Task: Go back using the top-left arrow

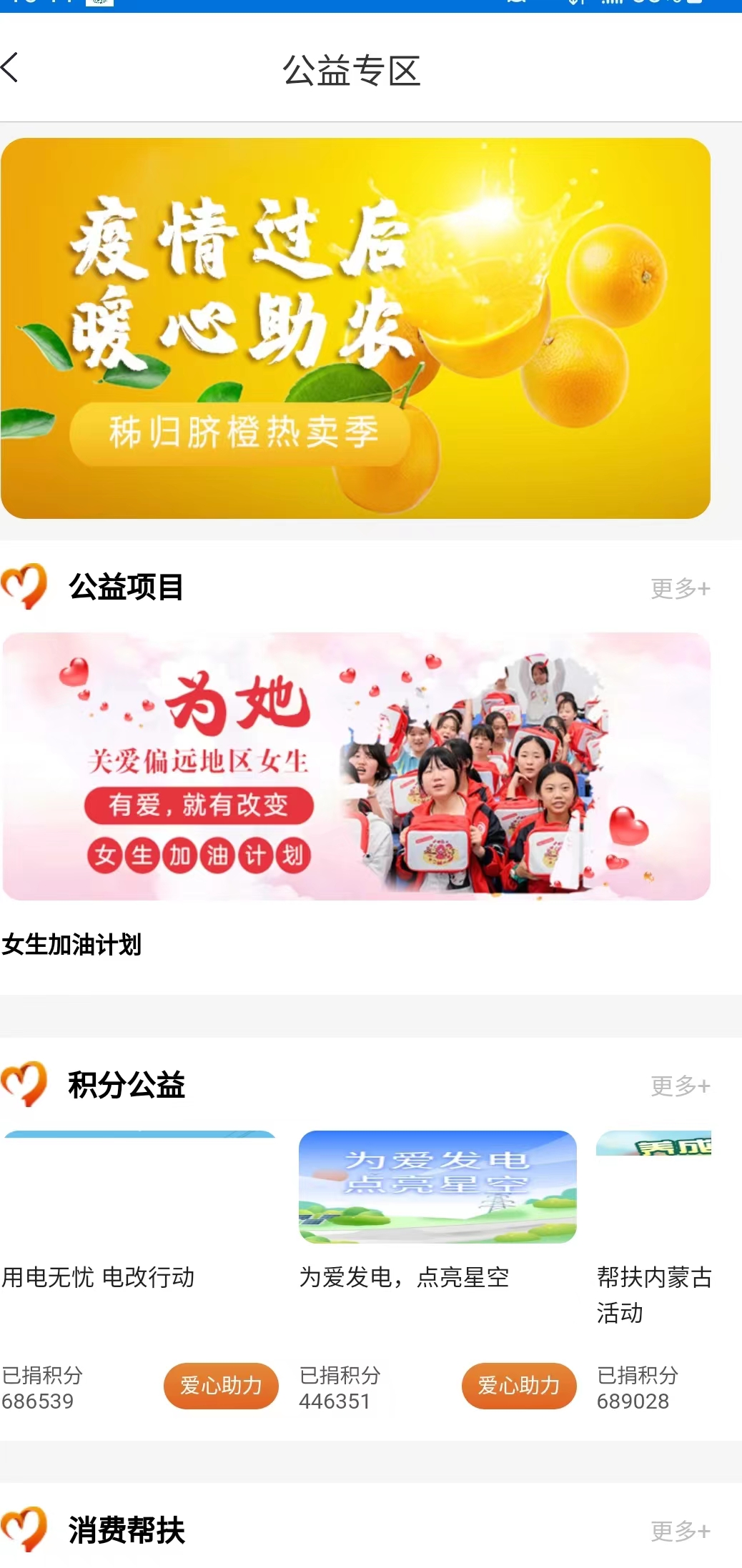Action: 10,68
